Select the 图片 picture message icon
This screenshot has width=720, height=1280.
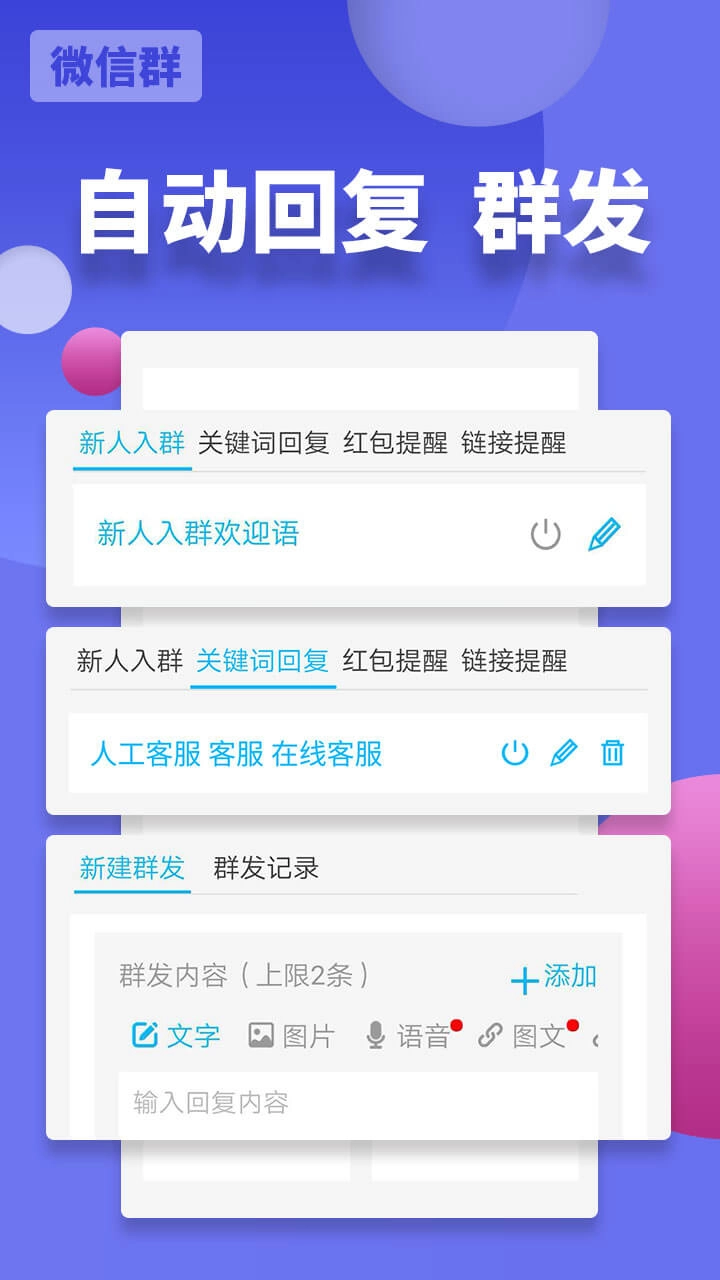(x=262, y=1036)
